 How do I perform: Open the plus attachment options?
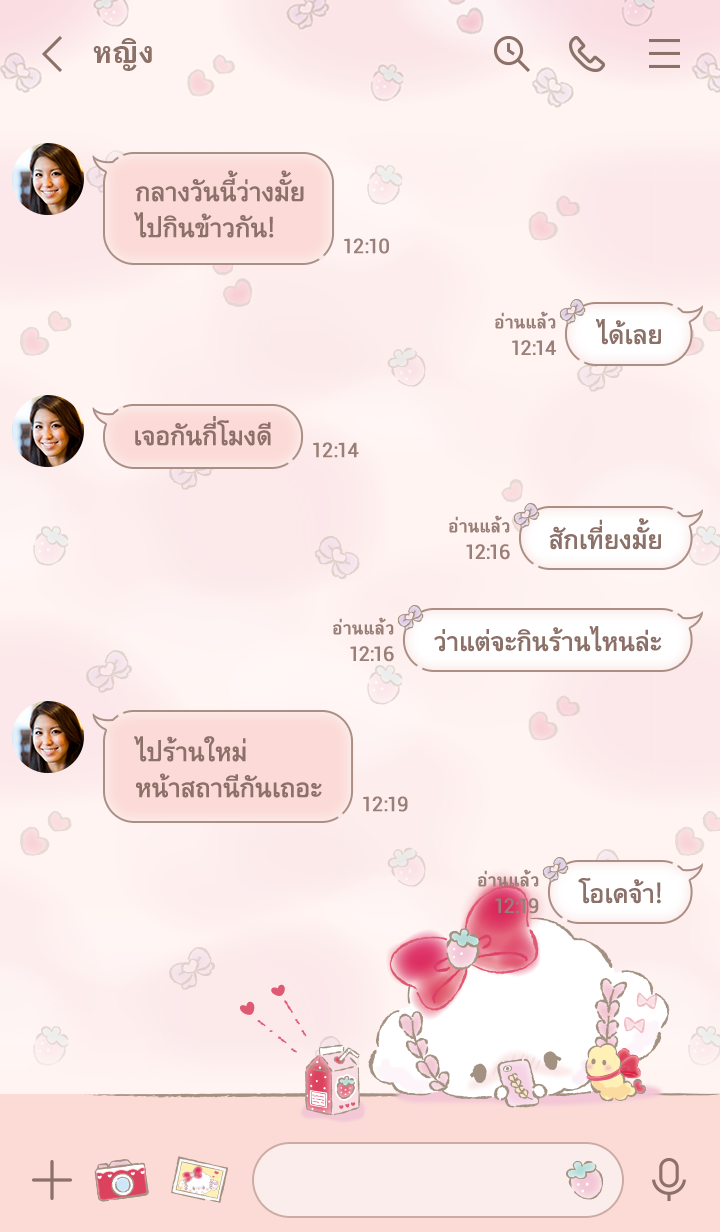pyautogui.click(x=51, y=1181)
